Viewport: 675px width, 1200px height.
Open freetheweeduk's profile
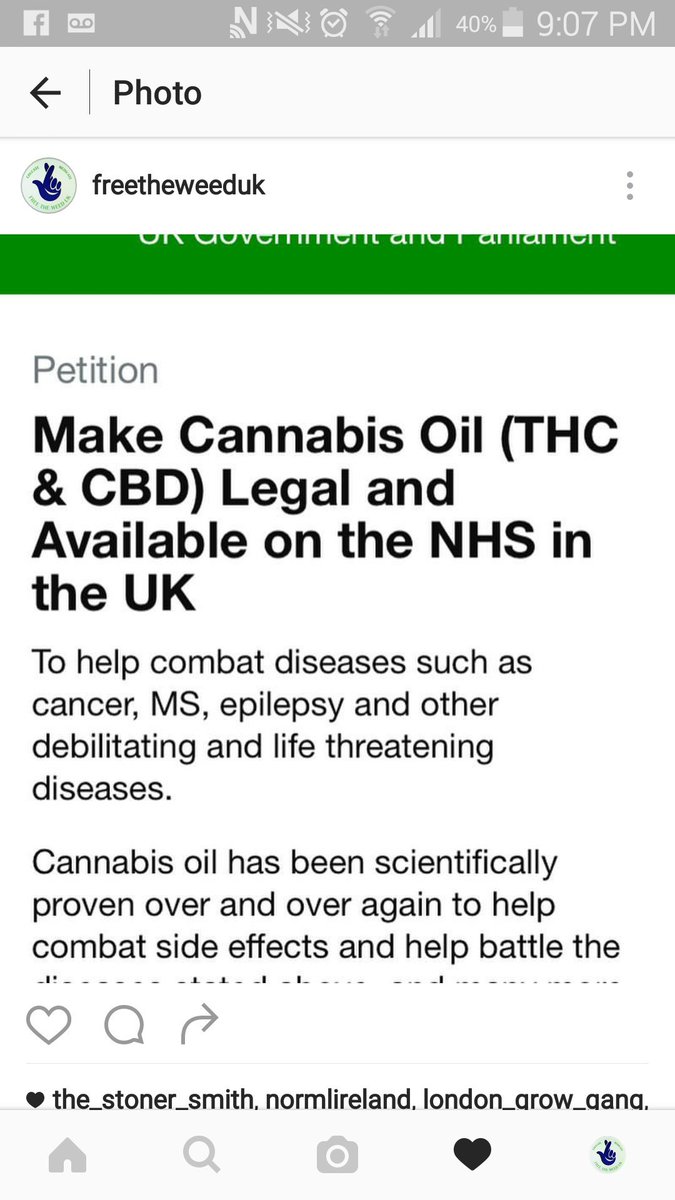click(x=178, y=185)
